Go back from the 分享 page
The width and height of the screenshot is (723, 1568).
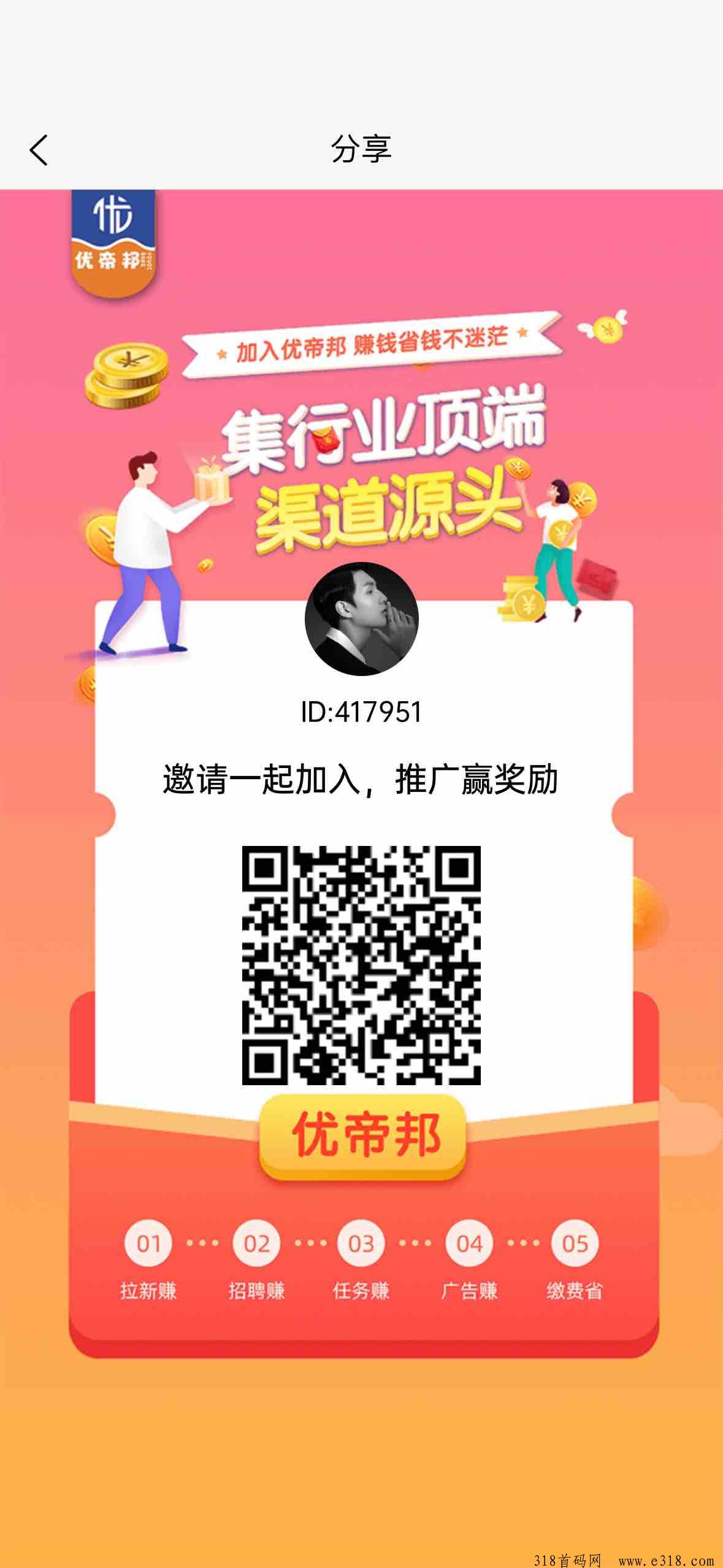(x=38, y=150)
